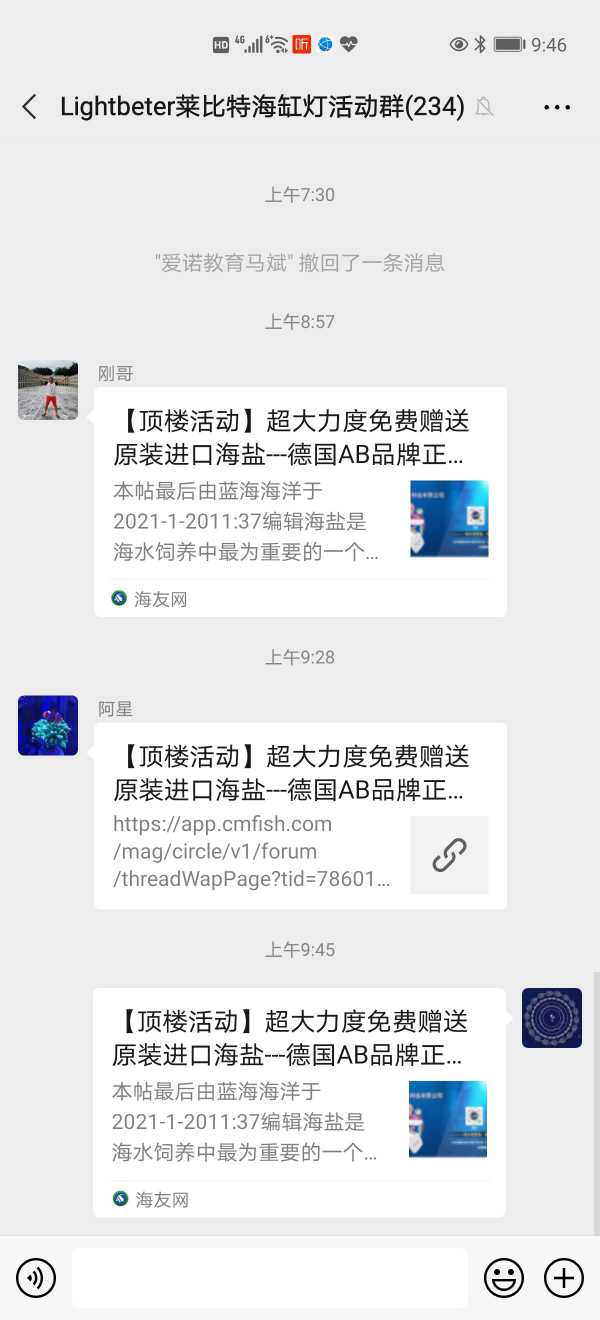Open the group chat overflow menu
The image size is (600, 1320).
click(557, 107)
